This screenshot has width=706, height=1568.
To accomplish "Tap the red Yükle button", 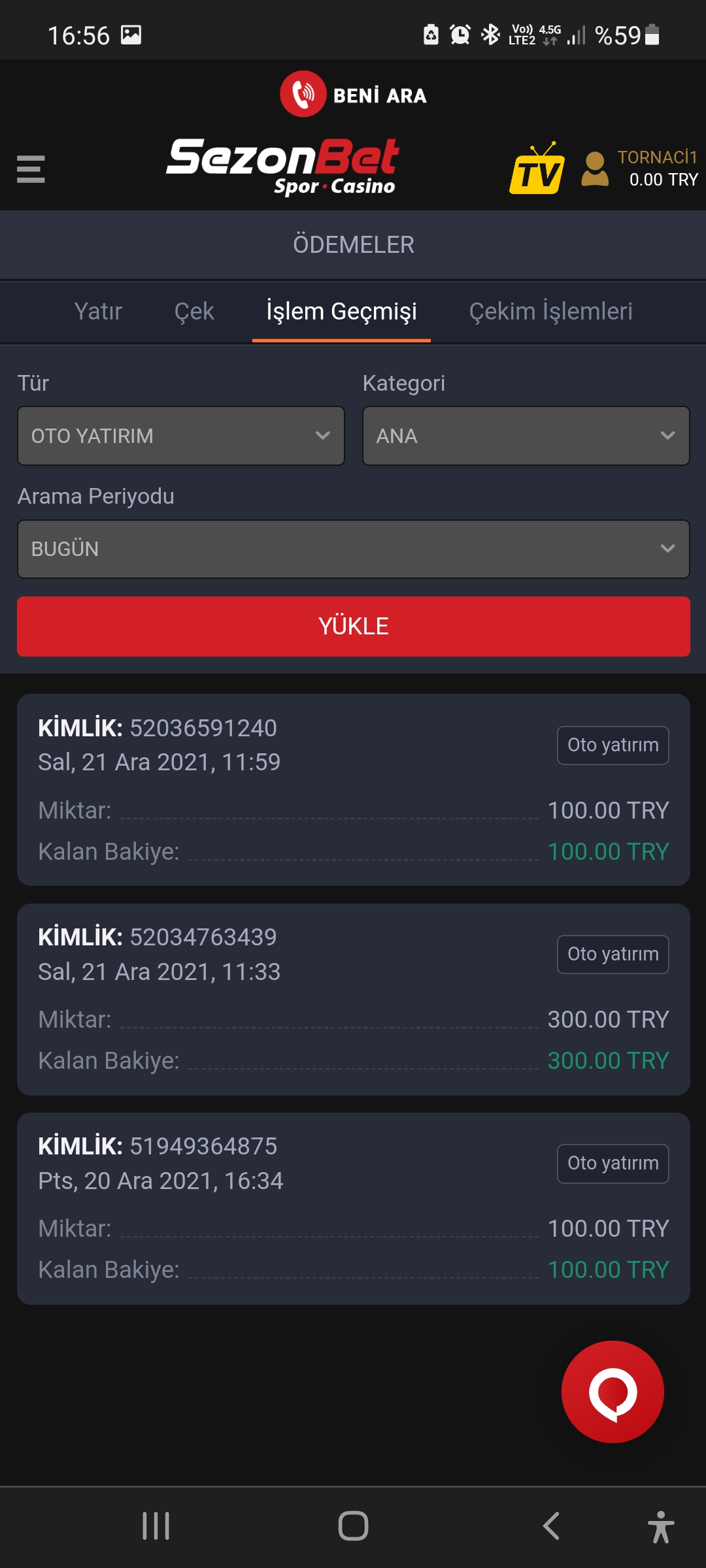I will [x=354, y=626].
